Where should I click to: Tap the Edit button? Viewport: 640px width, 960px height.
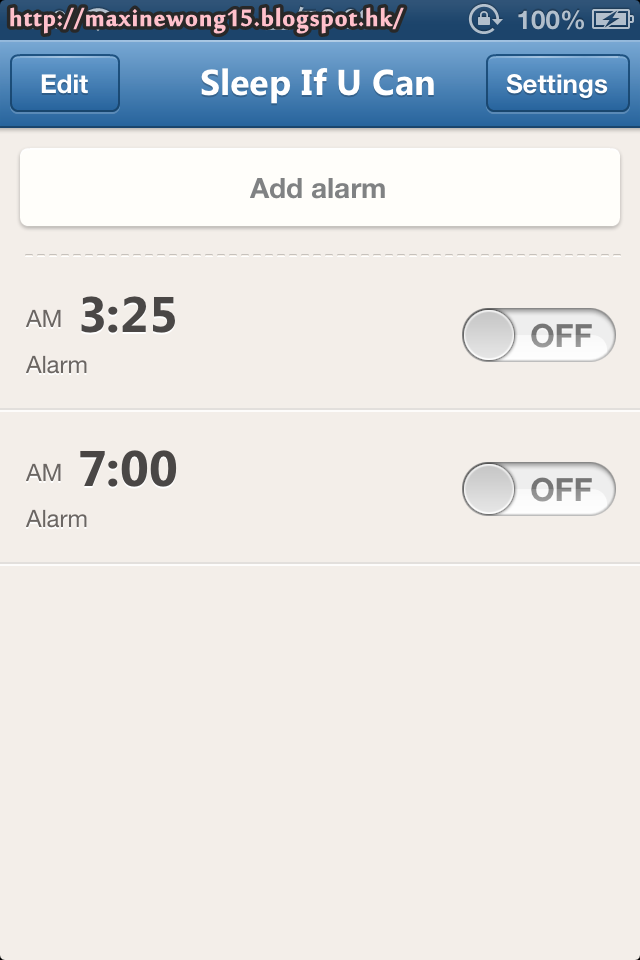tap(65, 84)
